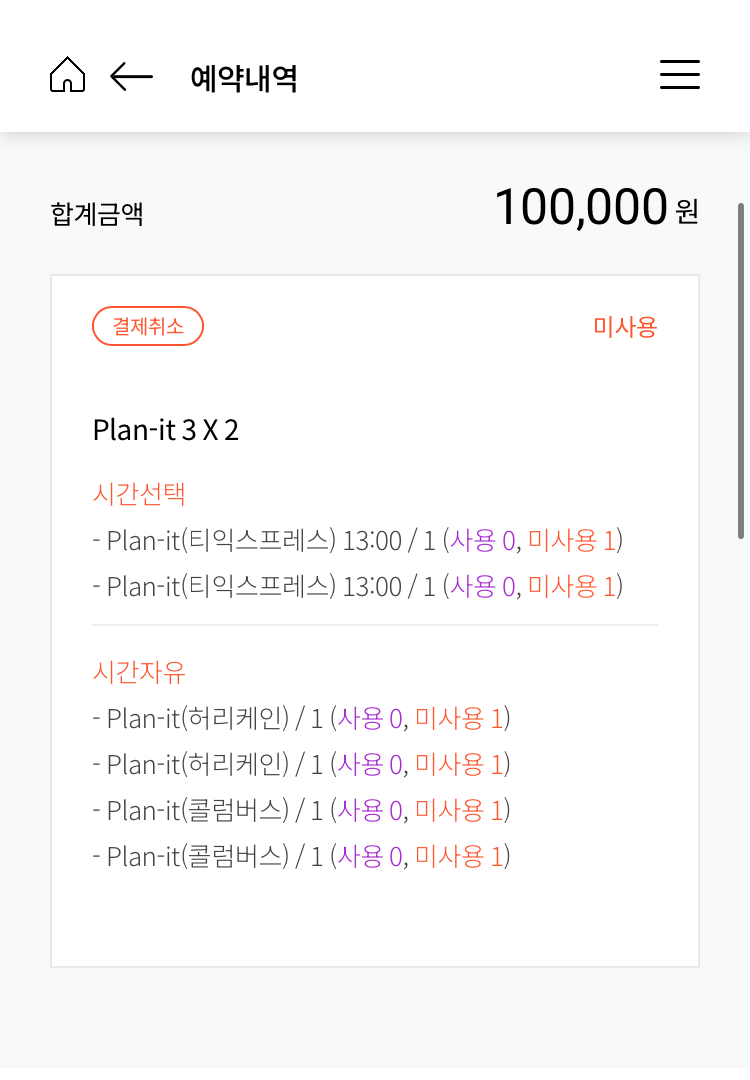Select the second 콜럼버스 ticket item
Image resolution: width=750 pixels, height=1080 pixels.
[300, 856]
